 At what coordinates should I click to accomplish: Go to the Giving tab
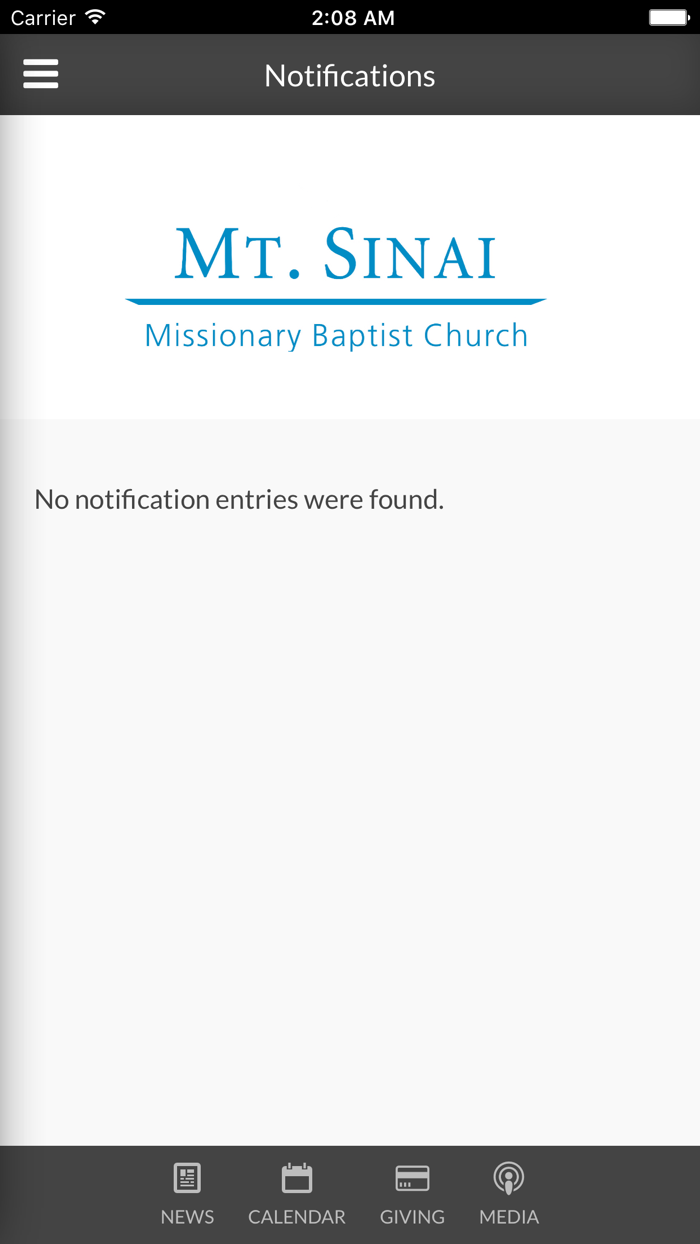[x=412, y=1194]
